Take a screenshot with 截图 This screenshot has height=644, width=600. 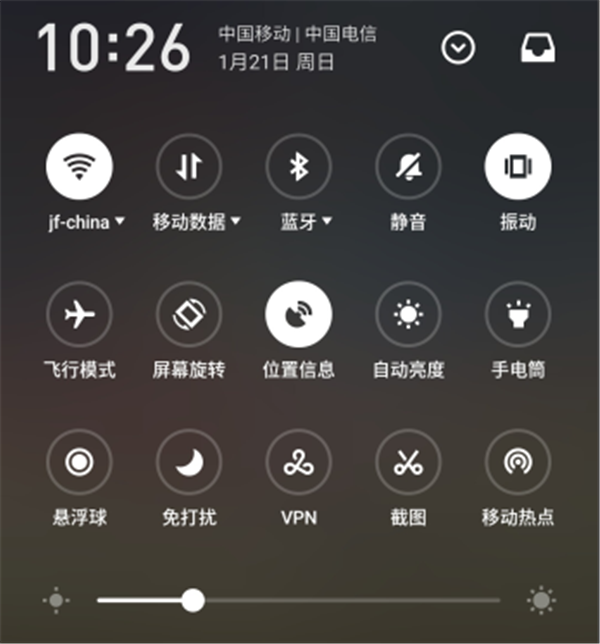click(408, 462)
